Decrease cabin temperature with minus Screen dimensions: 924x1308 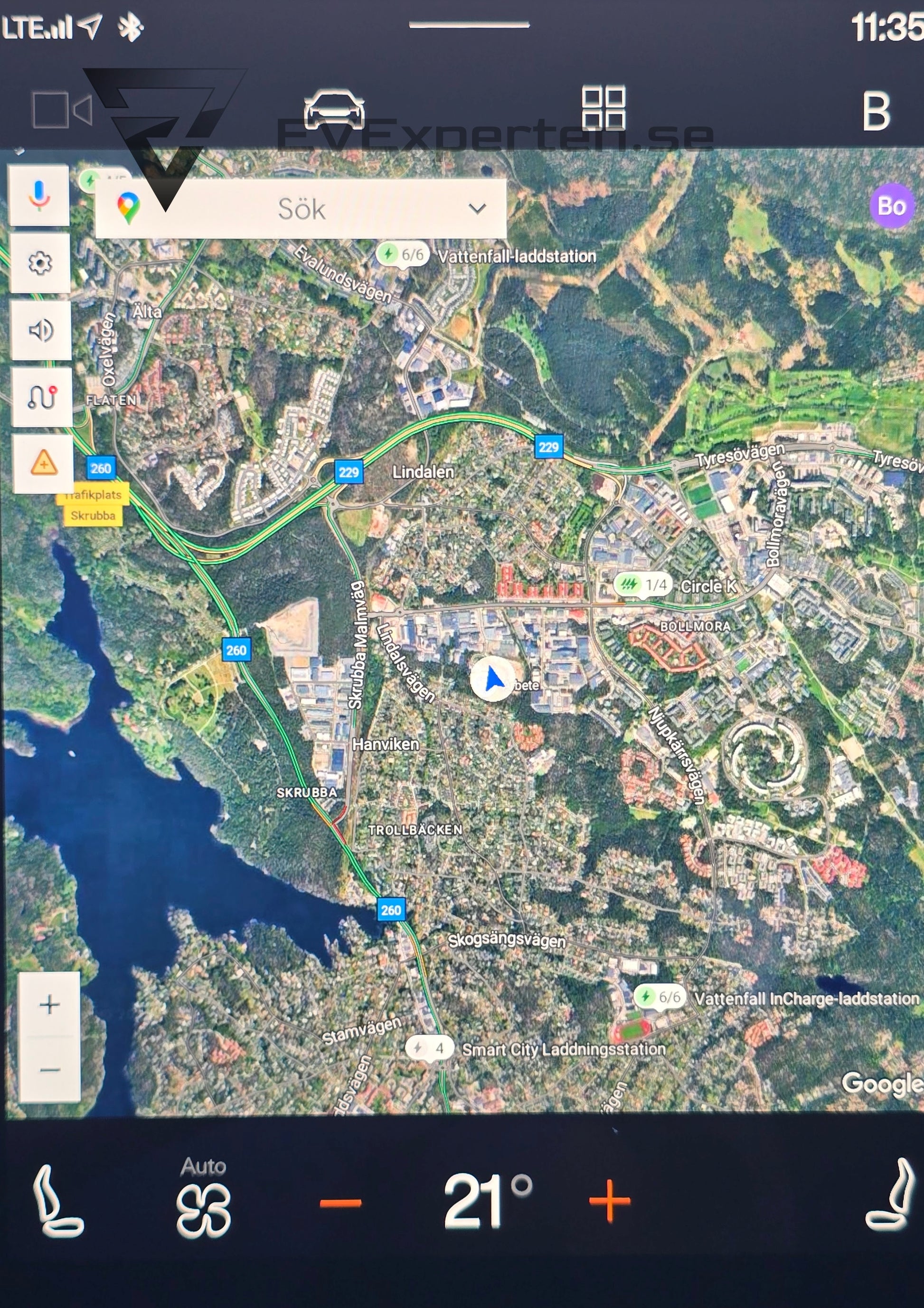340,1203
